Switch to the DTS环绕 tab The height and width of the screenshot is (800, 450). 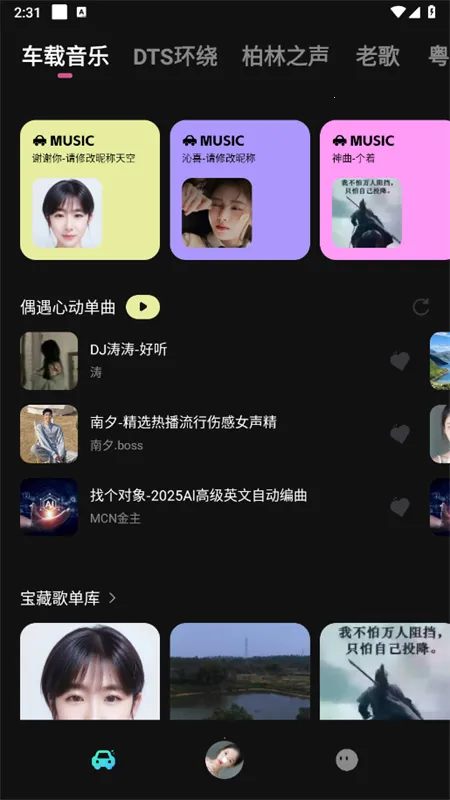click(x=175, y=57)
